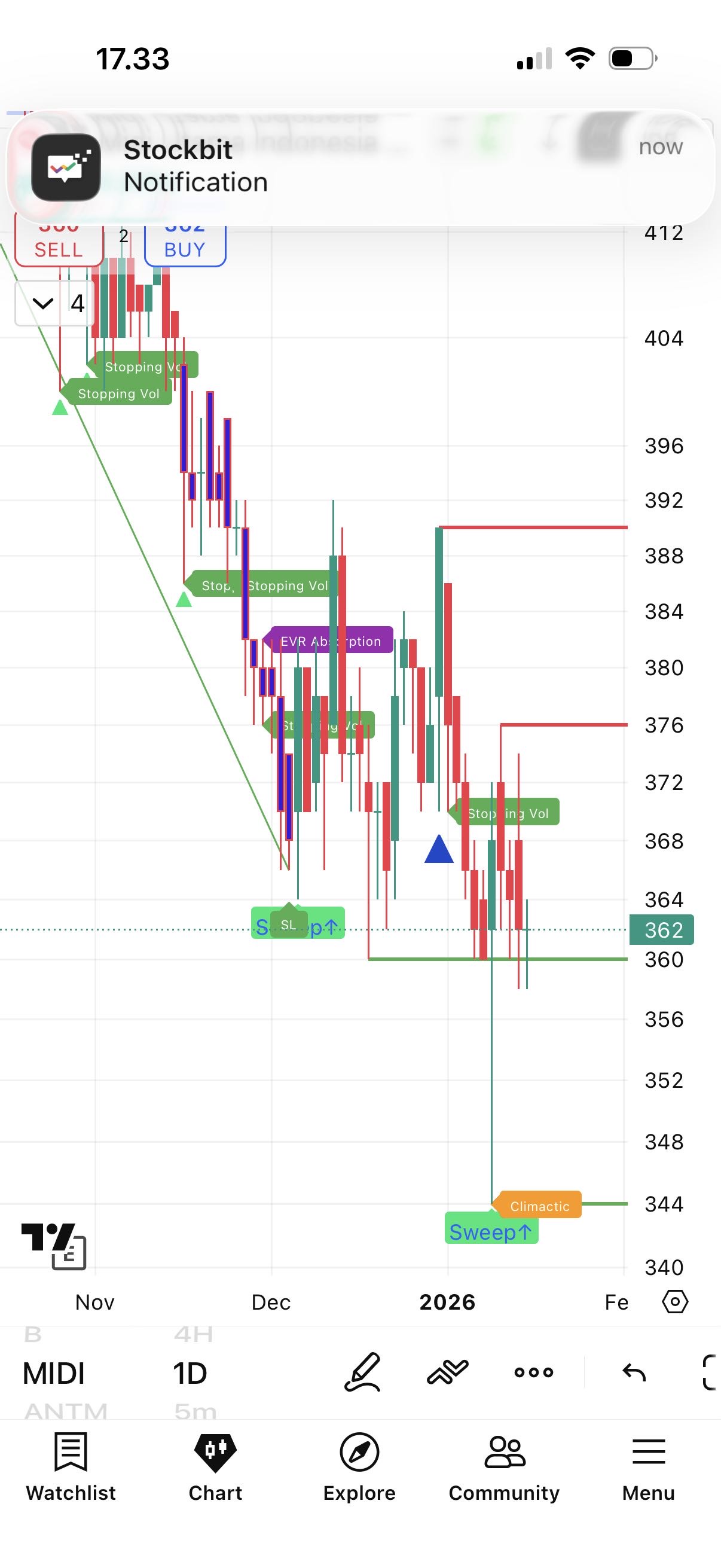Screen dimensions: 721x1568
Task: Undo the last chart action
Action: coord(634,1372)
